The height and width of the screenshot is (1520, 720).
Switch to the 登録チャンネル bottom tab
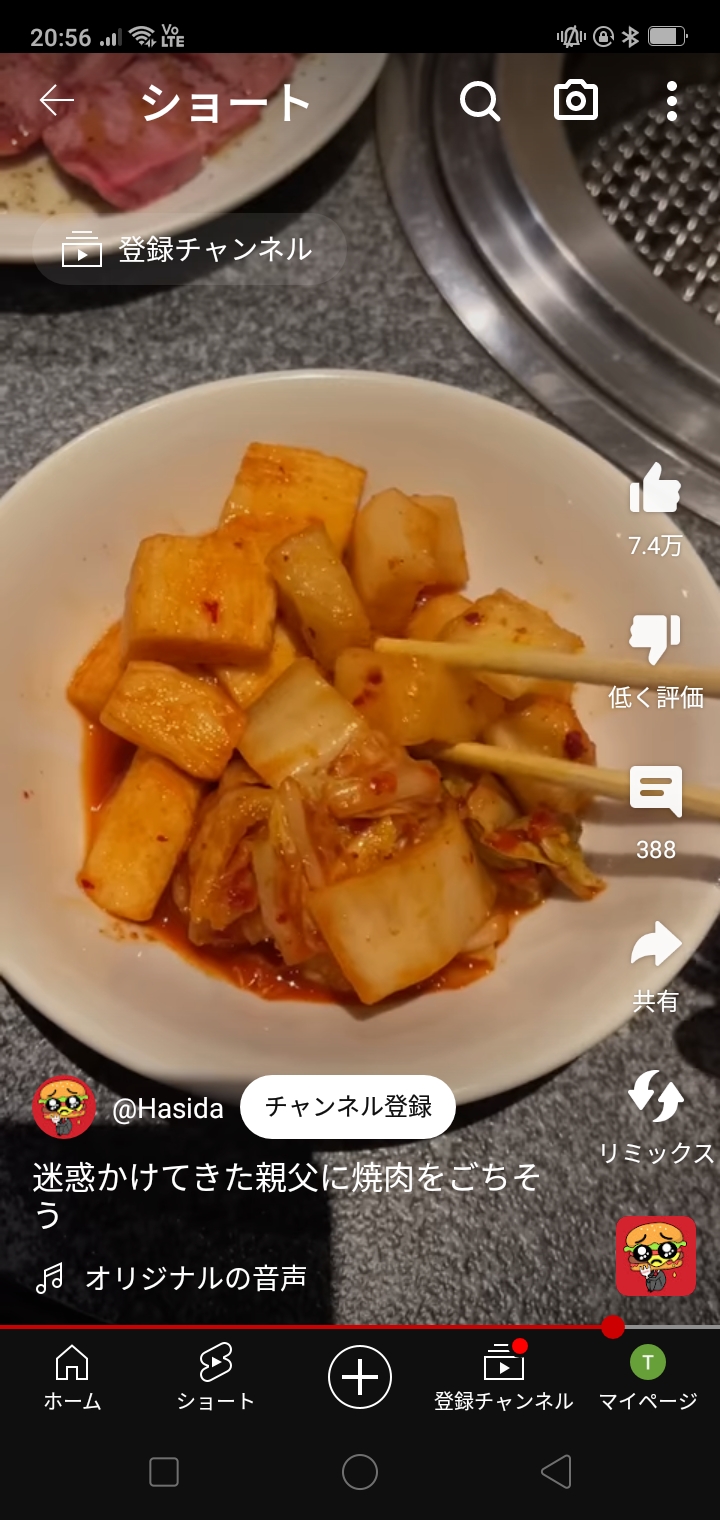click(x=503, y=1377)
